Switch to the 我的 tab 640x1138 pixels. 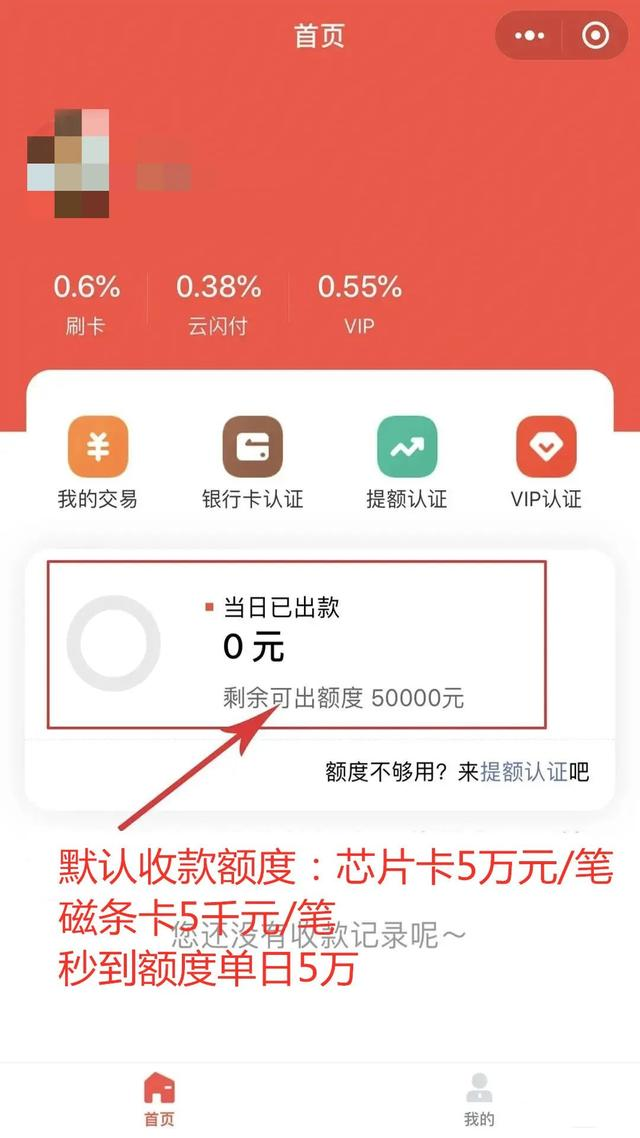[479, 1099]
